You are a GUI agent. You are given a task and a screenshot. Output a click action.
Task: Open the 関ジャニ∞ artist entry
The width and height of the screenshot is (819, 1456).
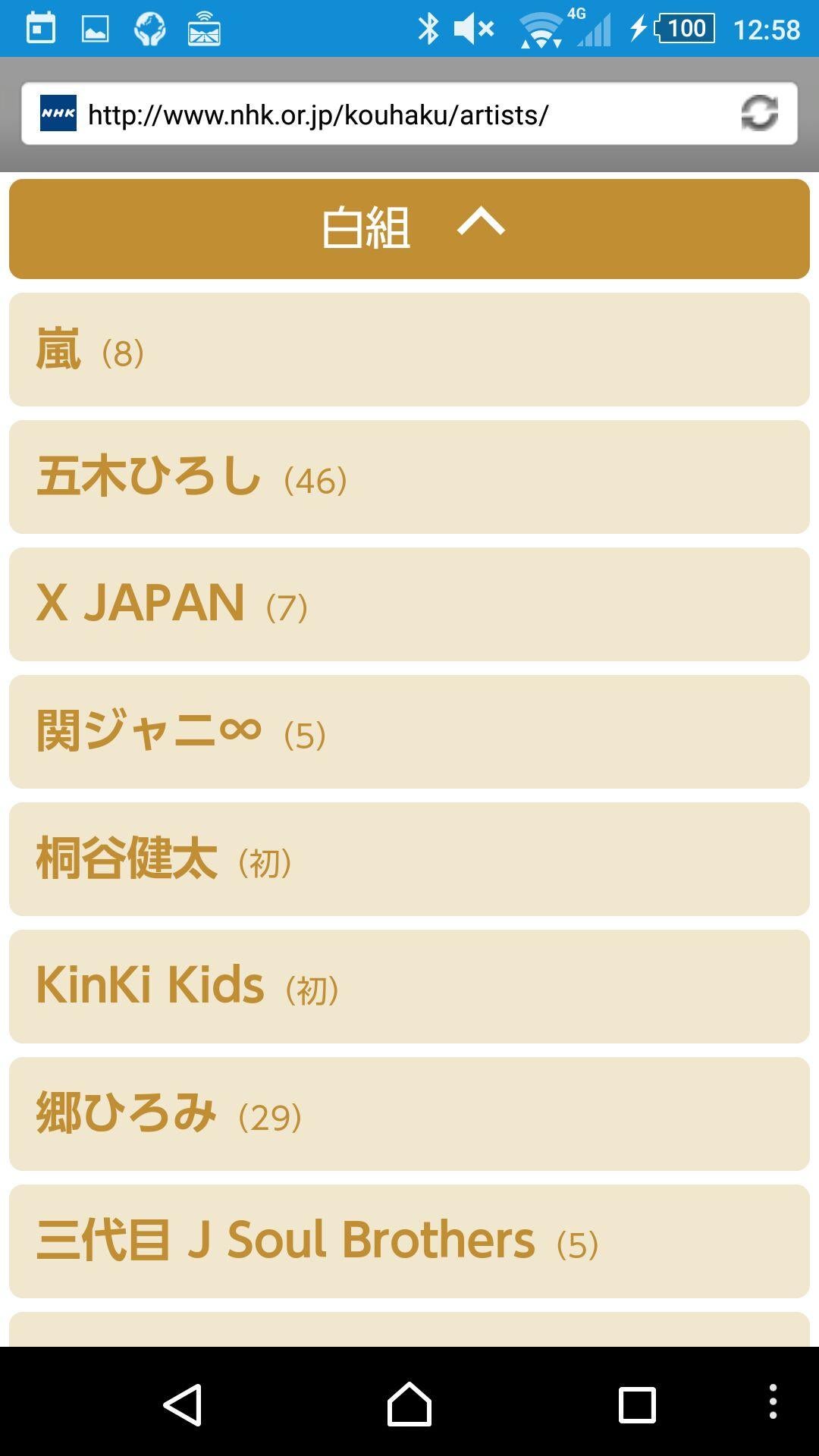pyautogui.click(x=409, y=733)
